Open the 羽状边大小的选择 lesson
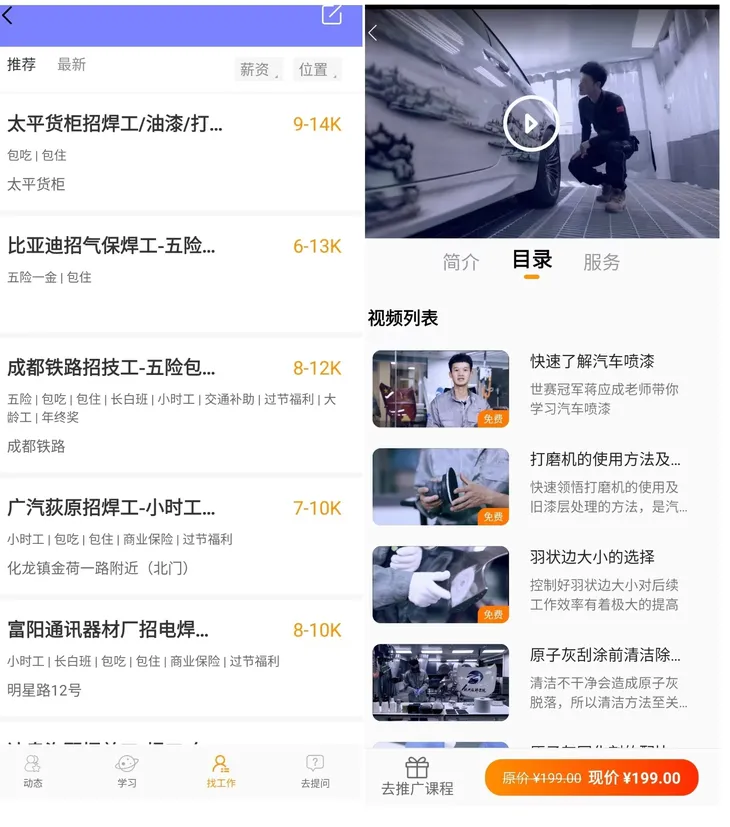The width and height of the screenshot is (730, 827). 592,557
